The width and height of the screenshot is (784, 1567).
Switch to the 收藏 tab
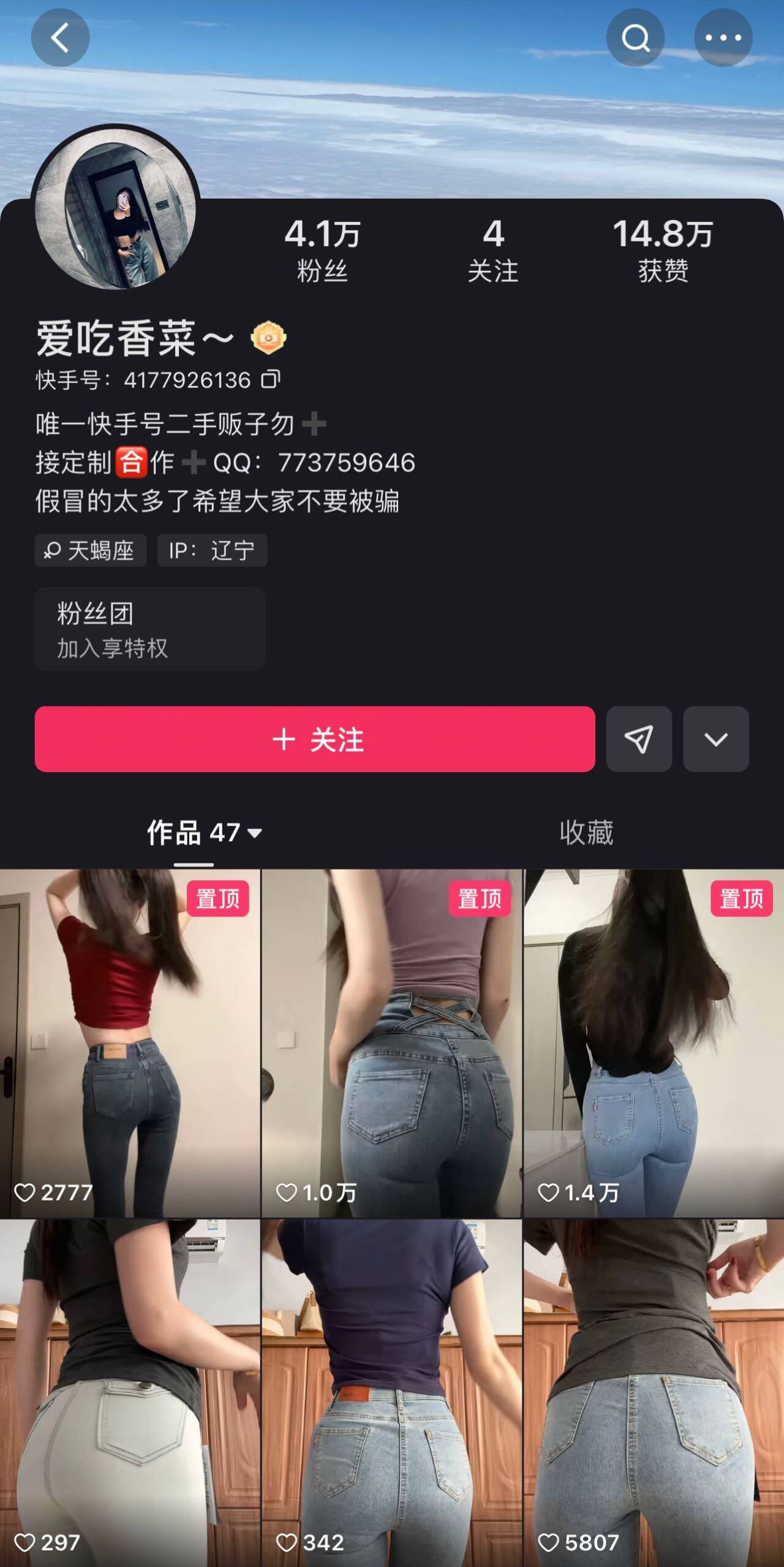(x=586, y=833)
